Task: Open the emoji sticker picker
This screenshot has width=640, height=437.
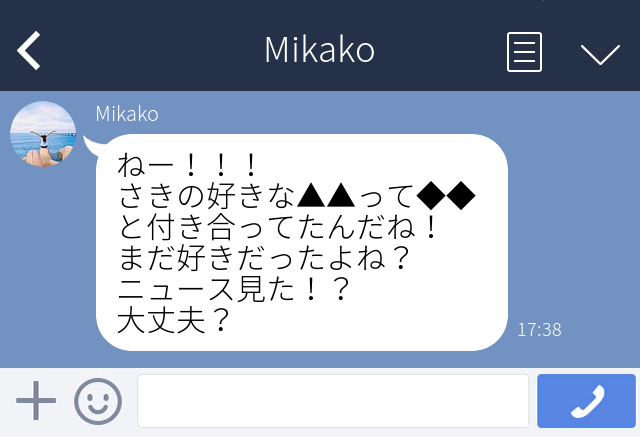Action: (97, 402)
